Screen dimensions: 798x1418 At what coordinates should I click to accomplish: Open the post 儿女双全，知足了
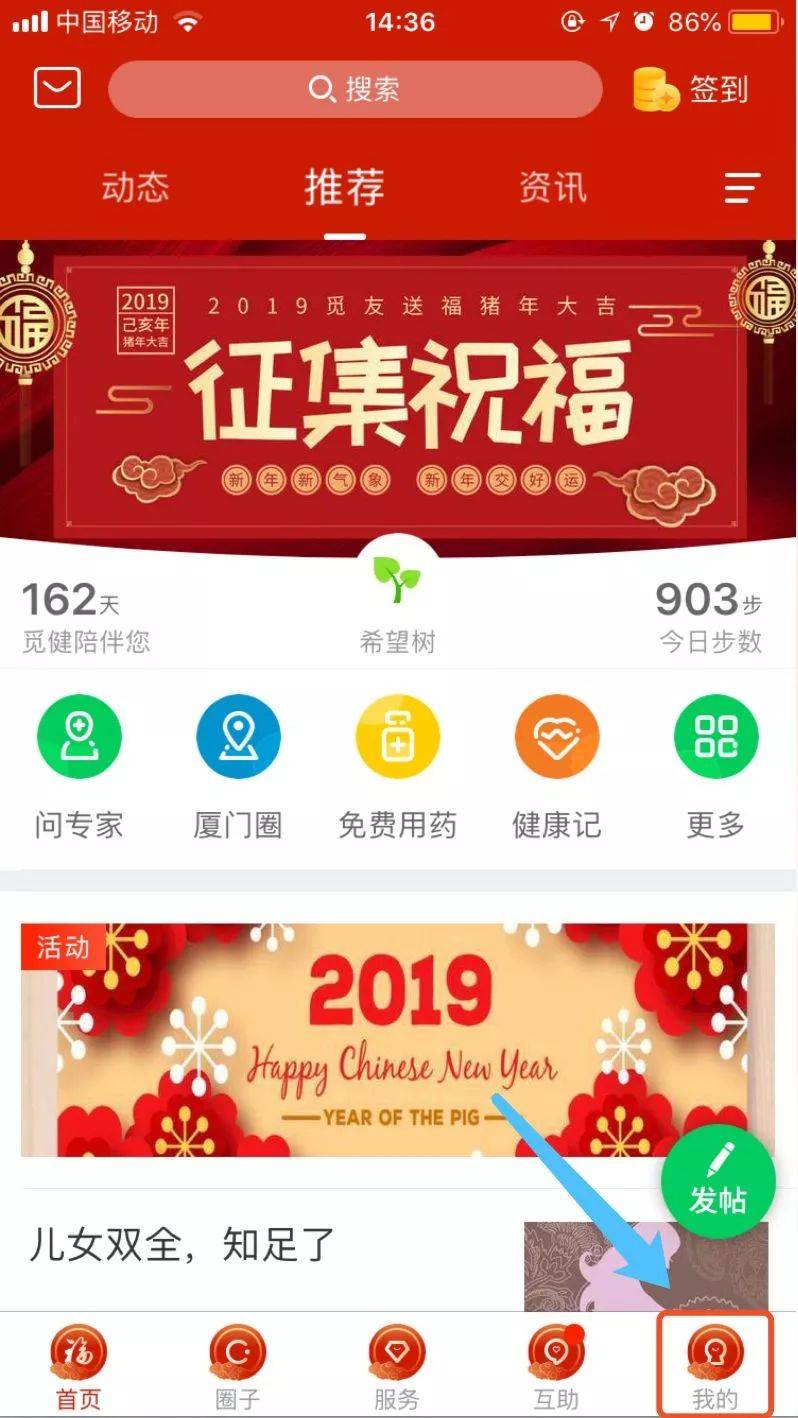182,1245
